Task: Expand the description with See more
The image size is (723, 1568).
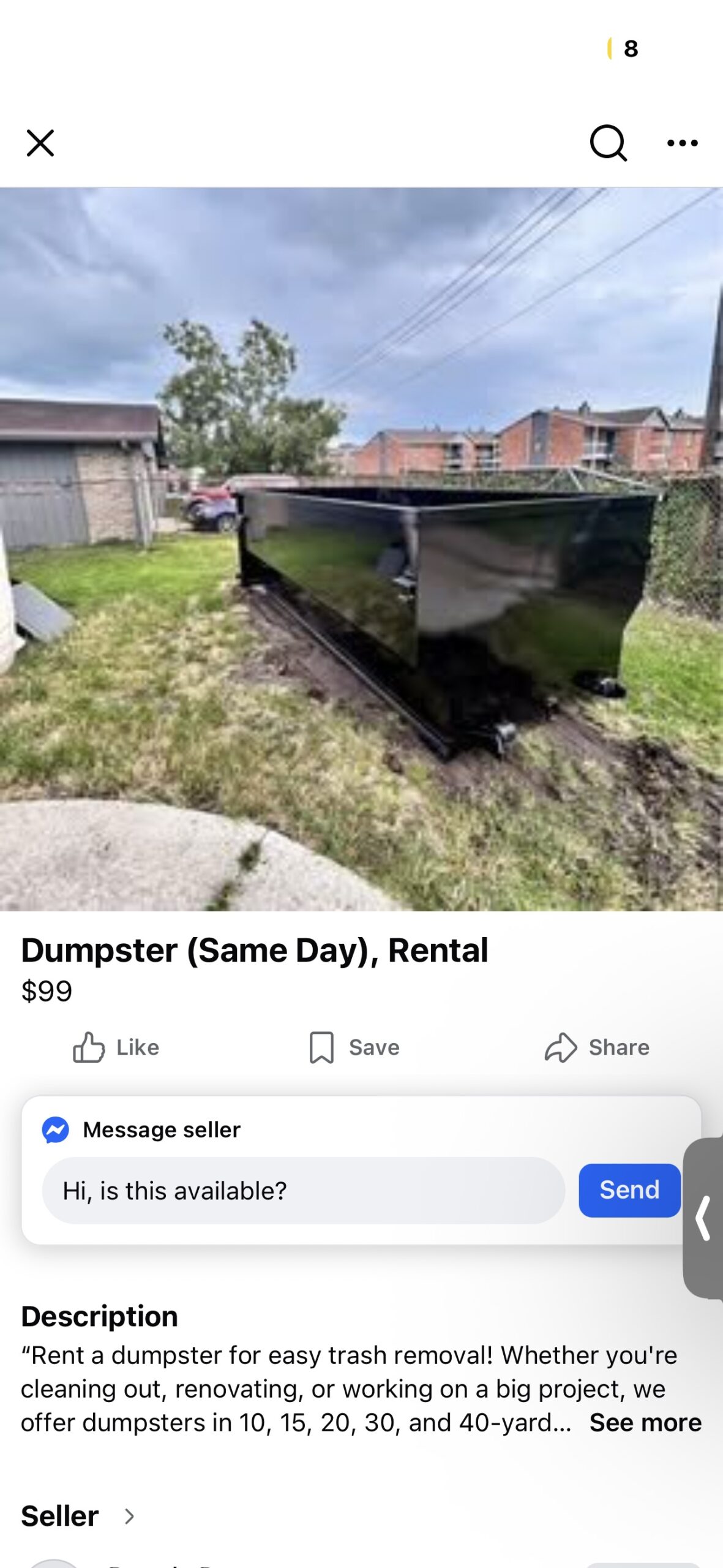Action: [x=645, y=1422]
